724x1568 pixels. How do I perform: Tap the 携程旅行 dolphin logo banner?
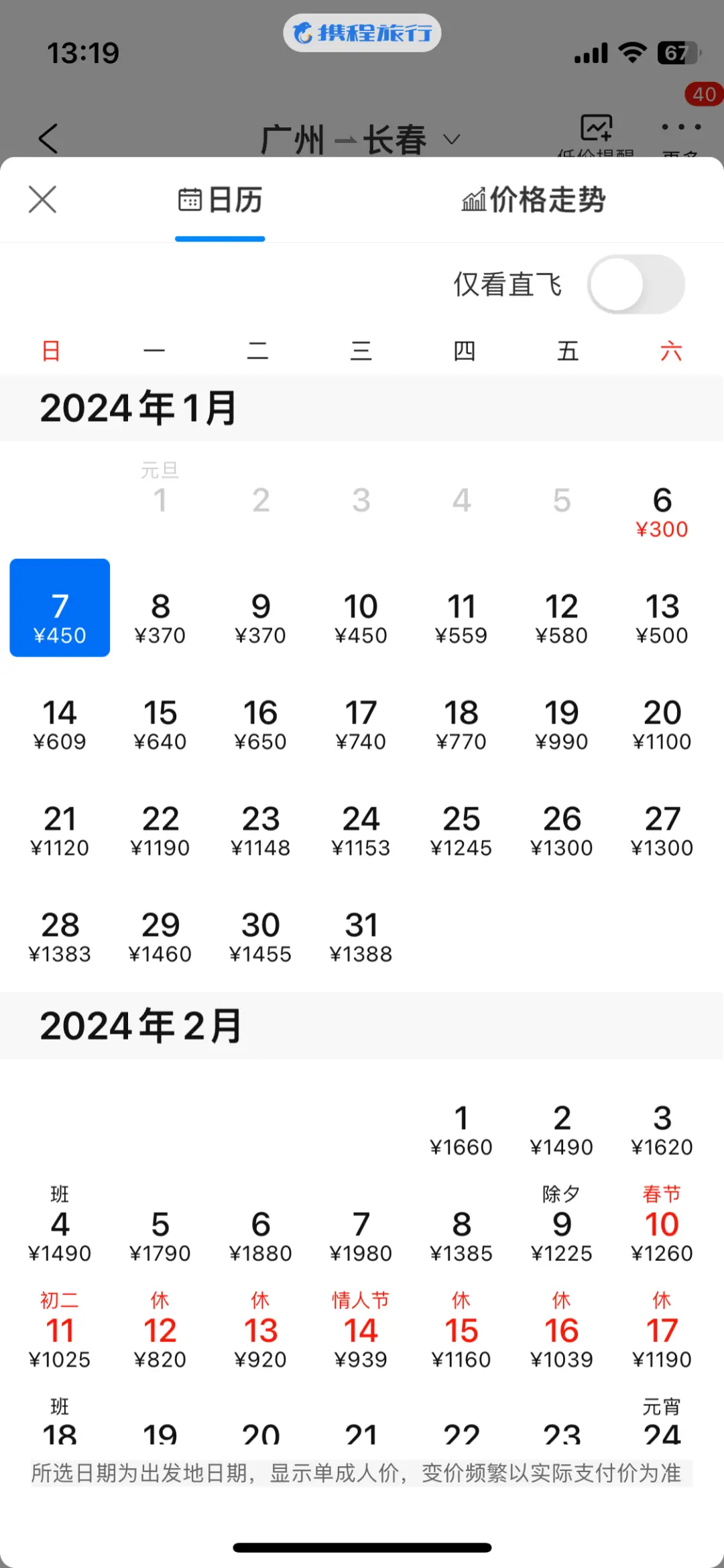pos(361,33)
